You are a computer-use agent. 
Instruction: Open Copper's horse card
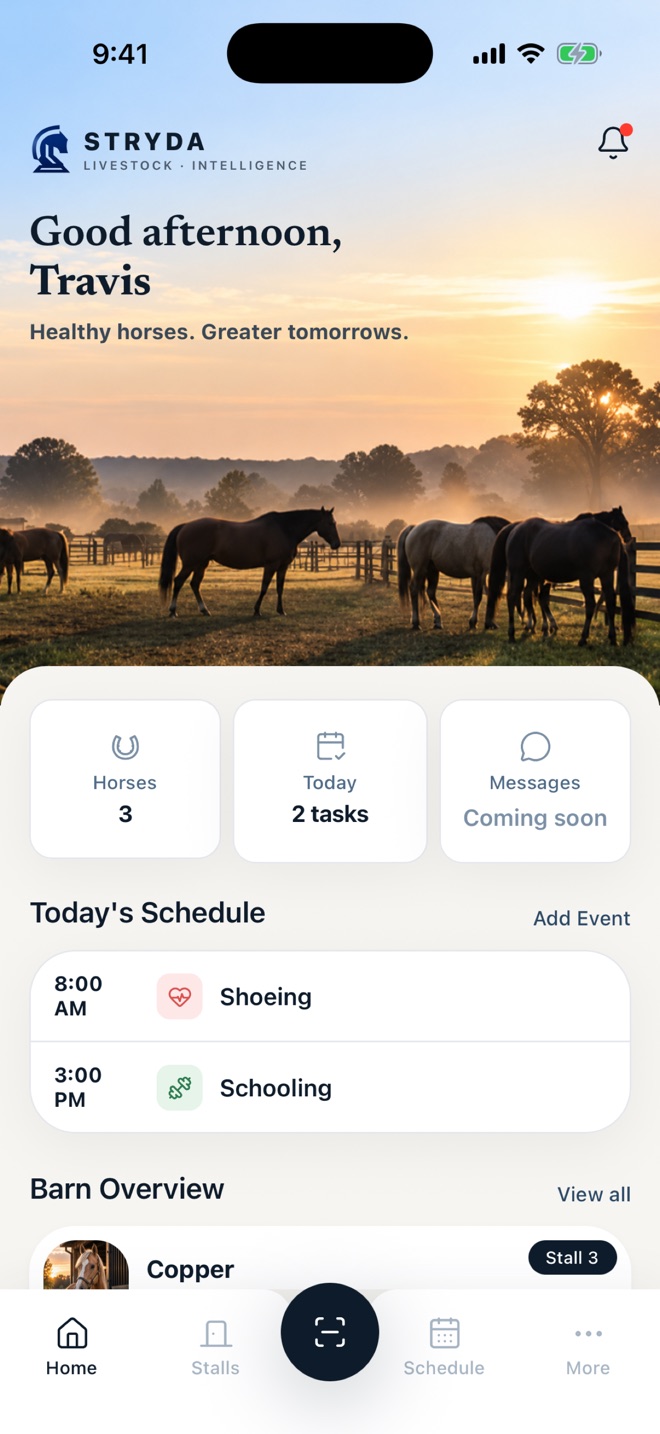pos(330,1259)
